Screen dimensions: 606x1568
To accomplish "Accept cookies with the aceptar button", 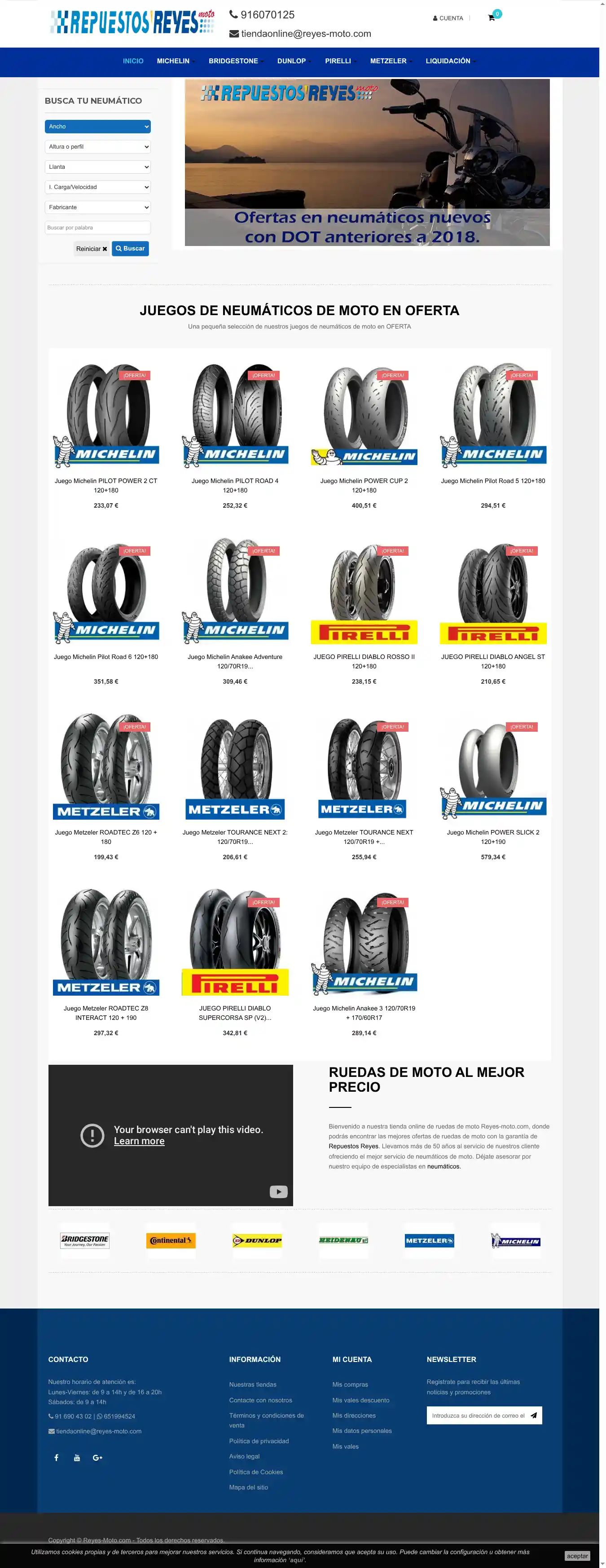I will point(577,1556).
